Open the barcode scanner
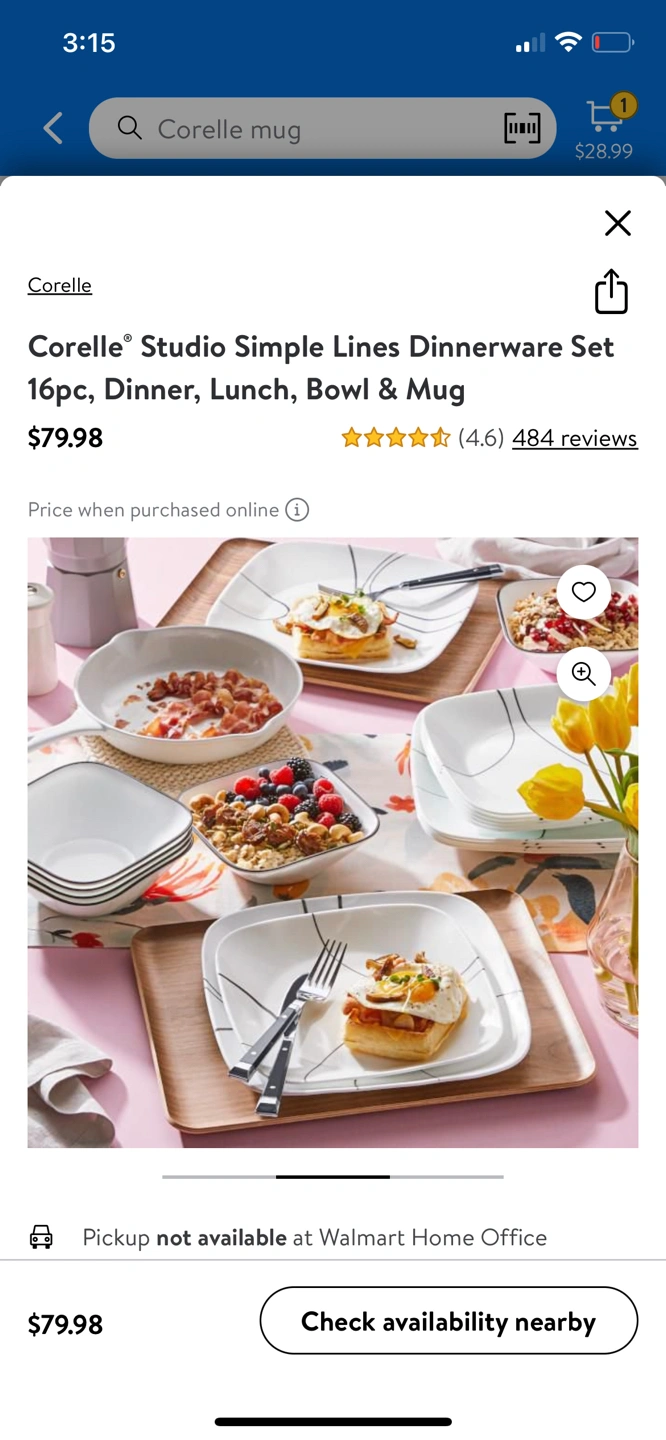The height and width of the screenshot is (1440, 666). click(x=522, y=128)
